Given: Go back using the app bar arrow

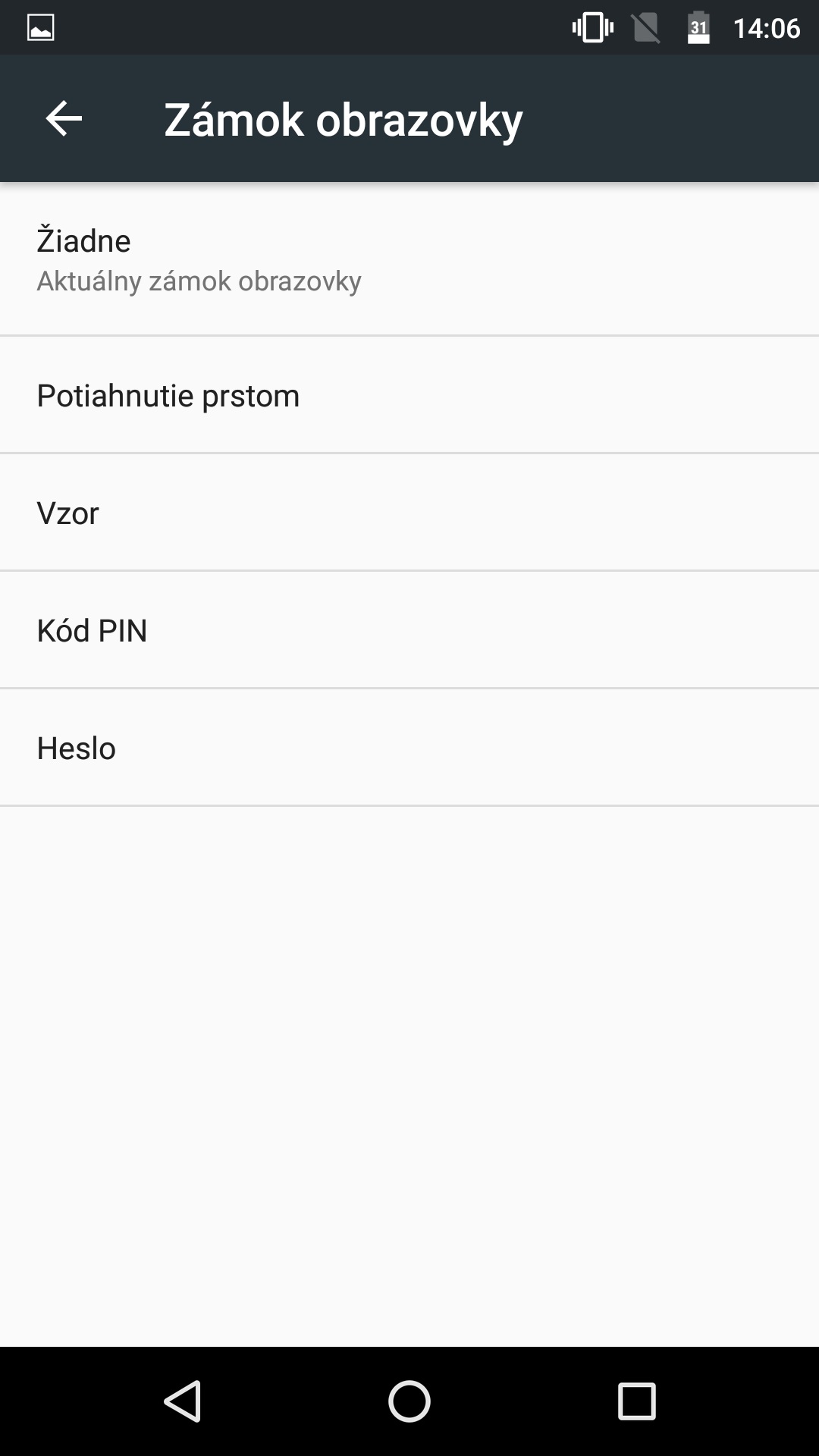Looking at the screenshot, I should (64, 119).
